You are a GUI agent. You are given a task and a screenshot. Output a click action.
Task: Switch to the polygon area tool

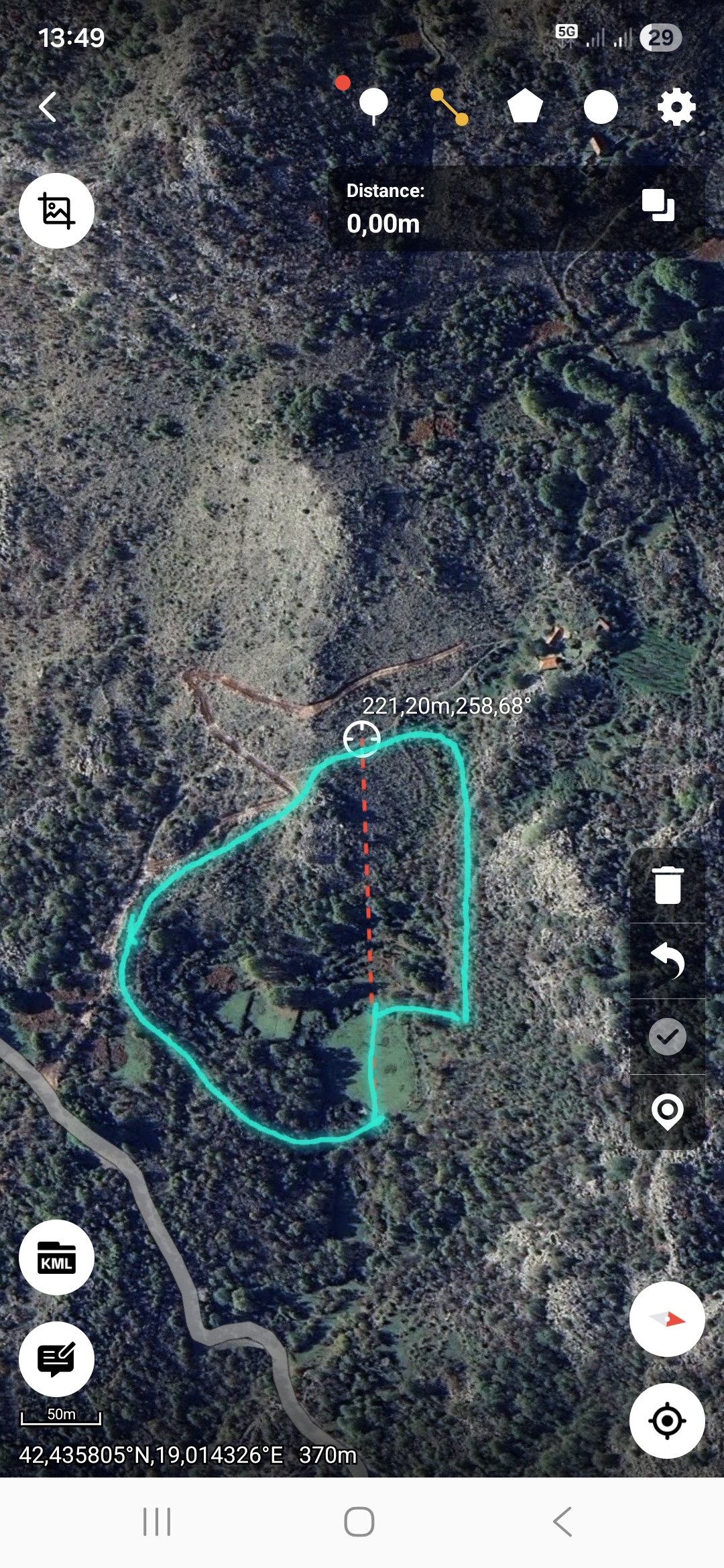[x=525, y=107]
